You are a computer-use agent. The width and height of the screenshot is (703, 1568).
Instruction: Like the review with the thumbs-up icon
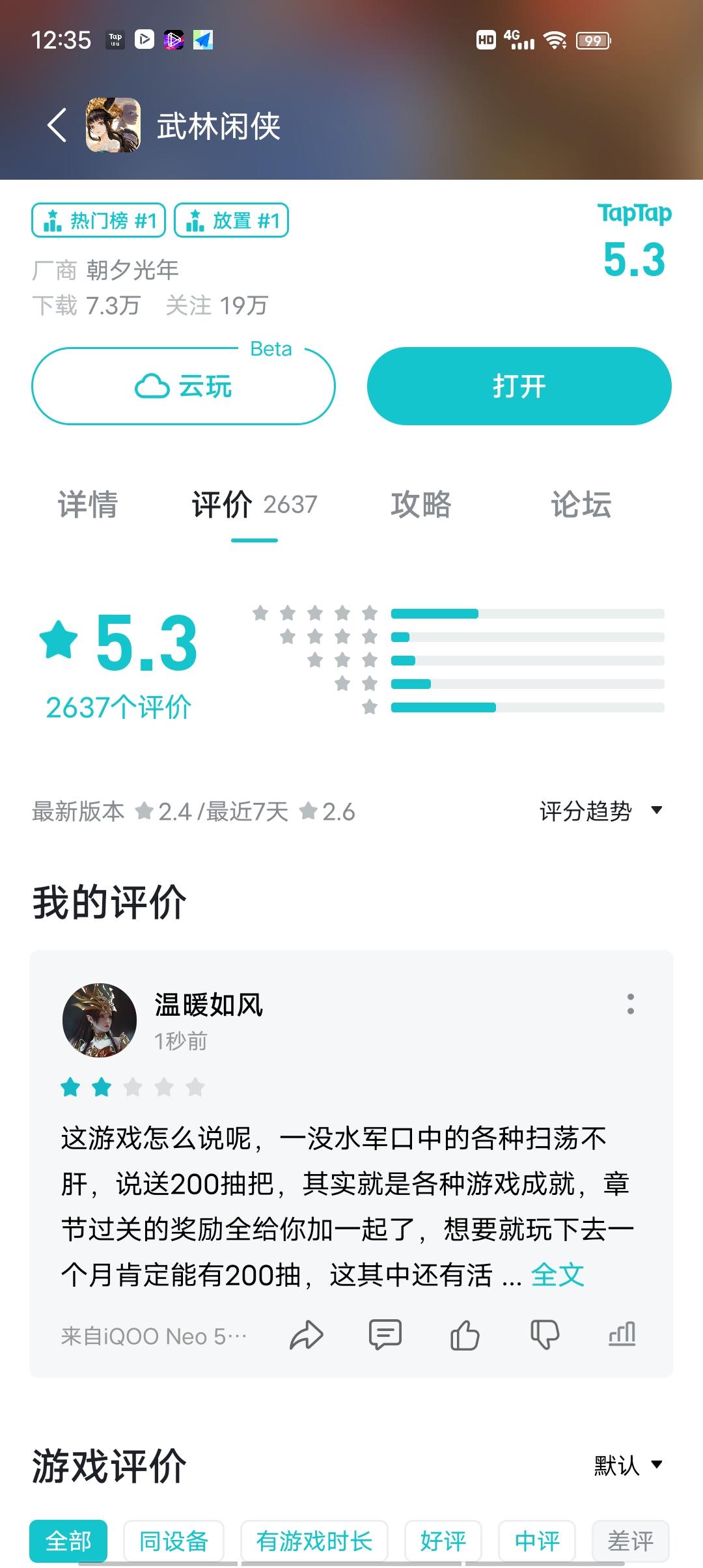(464, 1334)
